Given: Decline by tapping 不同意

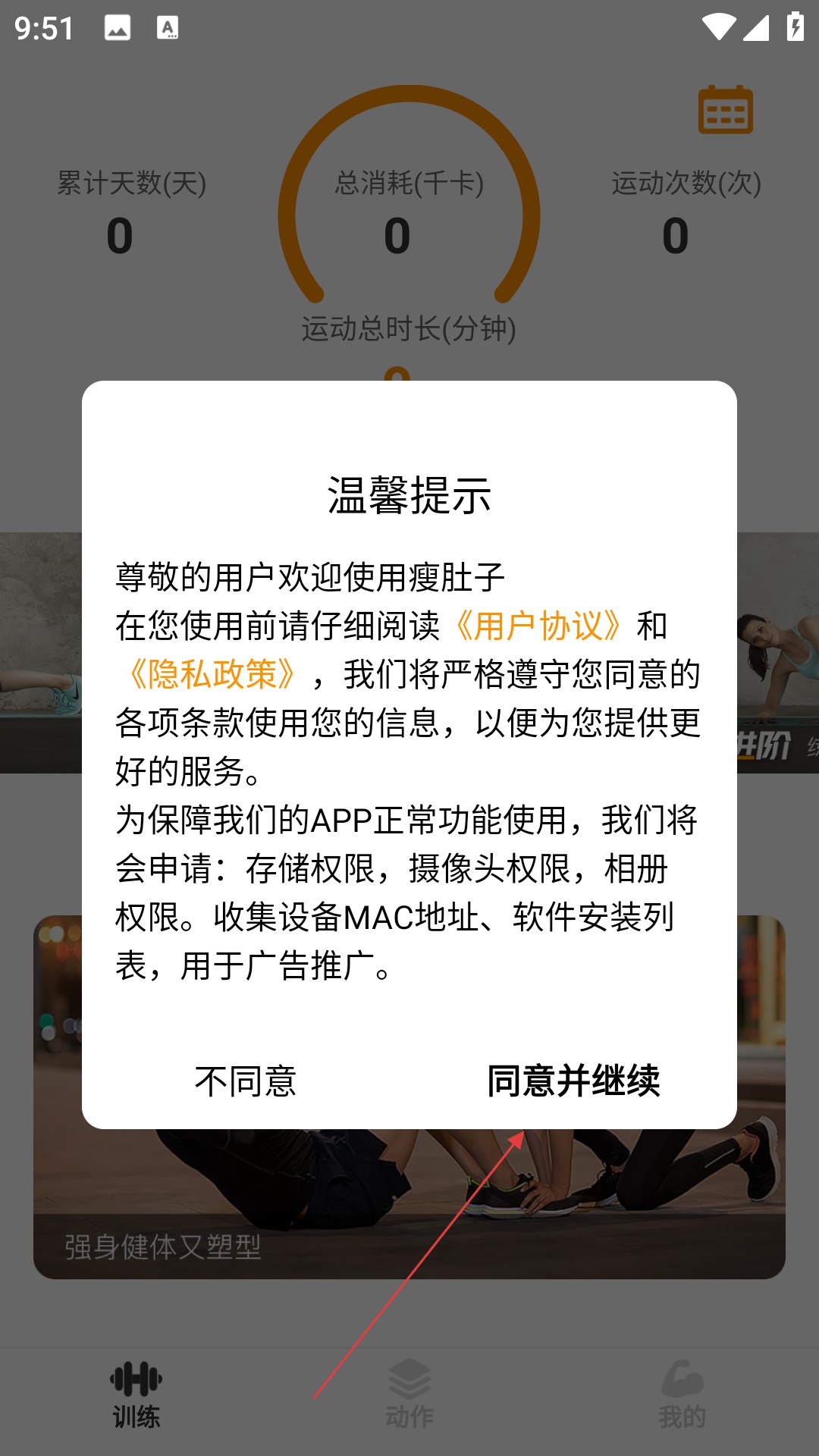Looking at the screenshot, I should 245,1081.
